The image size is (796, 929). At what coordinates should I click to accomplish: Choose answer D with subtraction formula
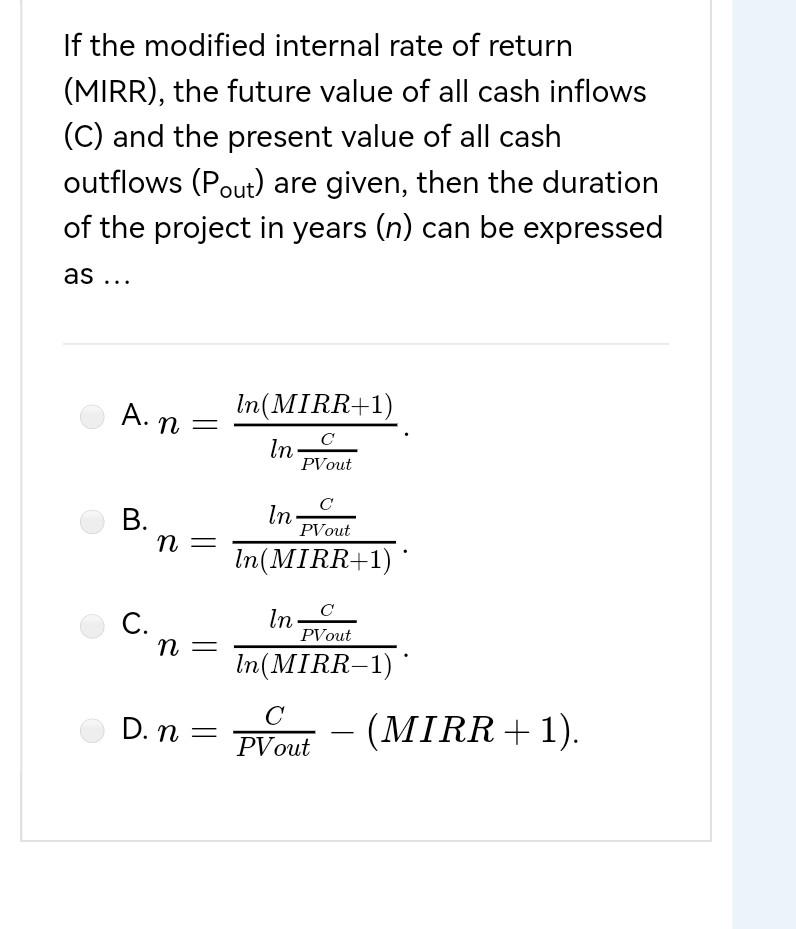click(92, 730)
